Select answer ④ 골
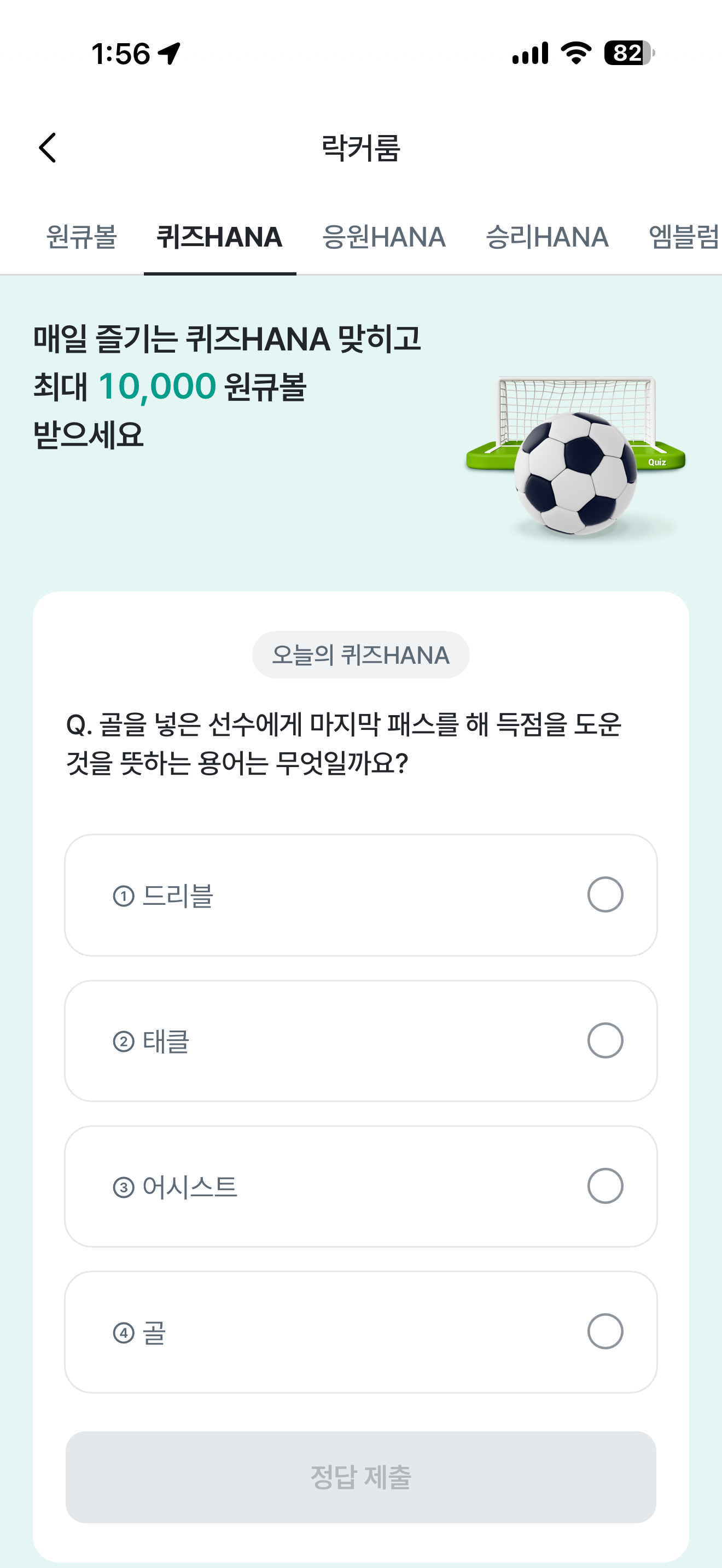 [361, 1331]
